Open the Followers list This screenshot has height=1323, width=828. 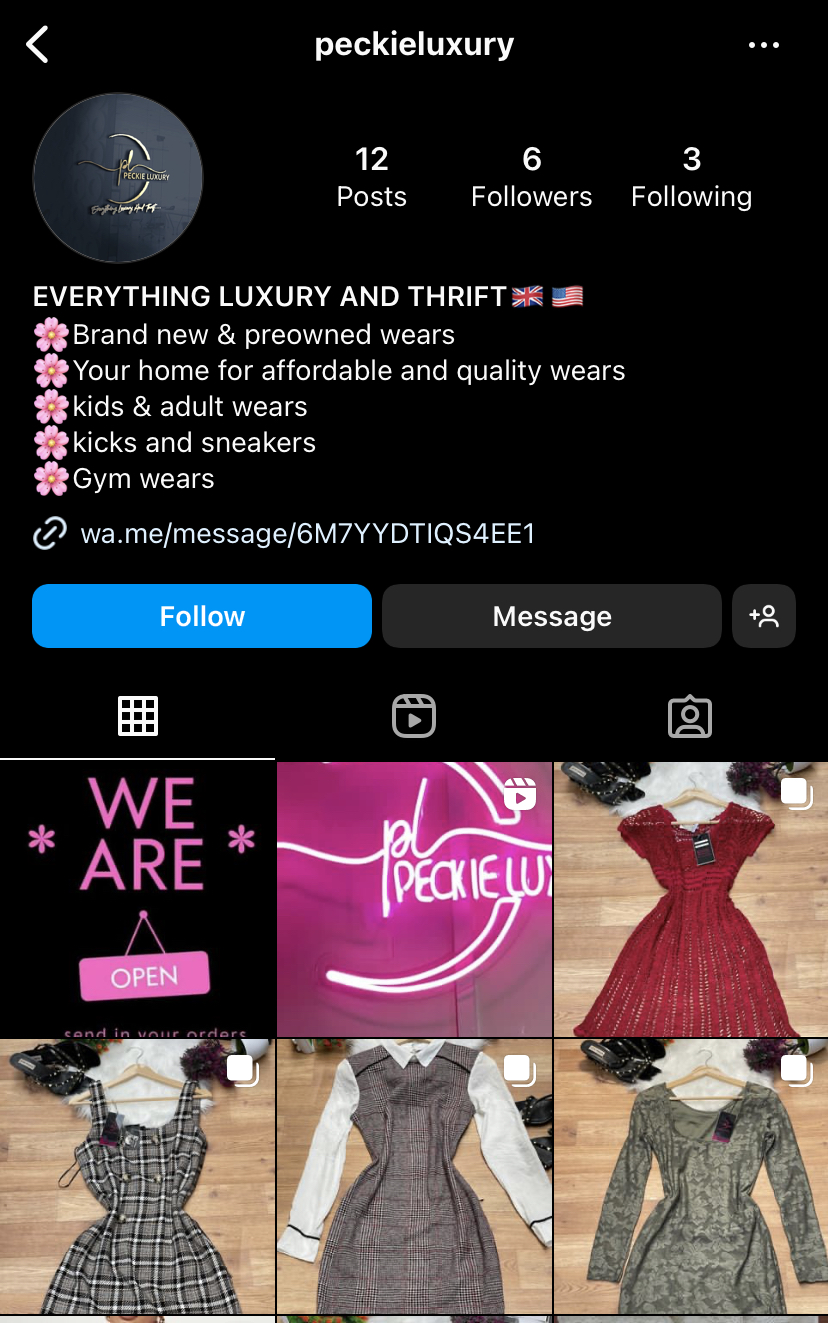pyautogui.click(x=531, y=176)
